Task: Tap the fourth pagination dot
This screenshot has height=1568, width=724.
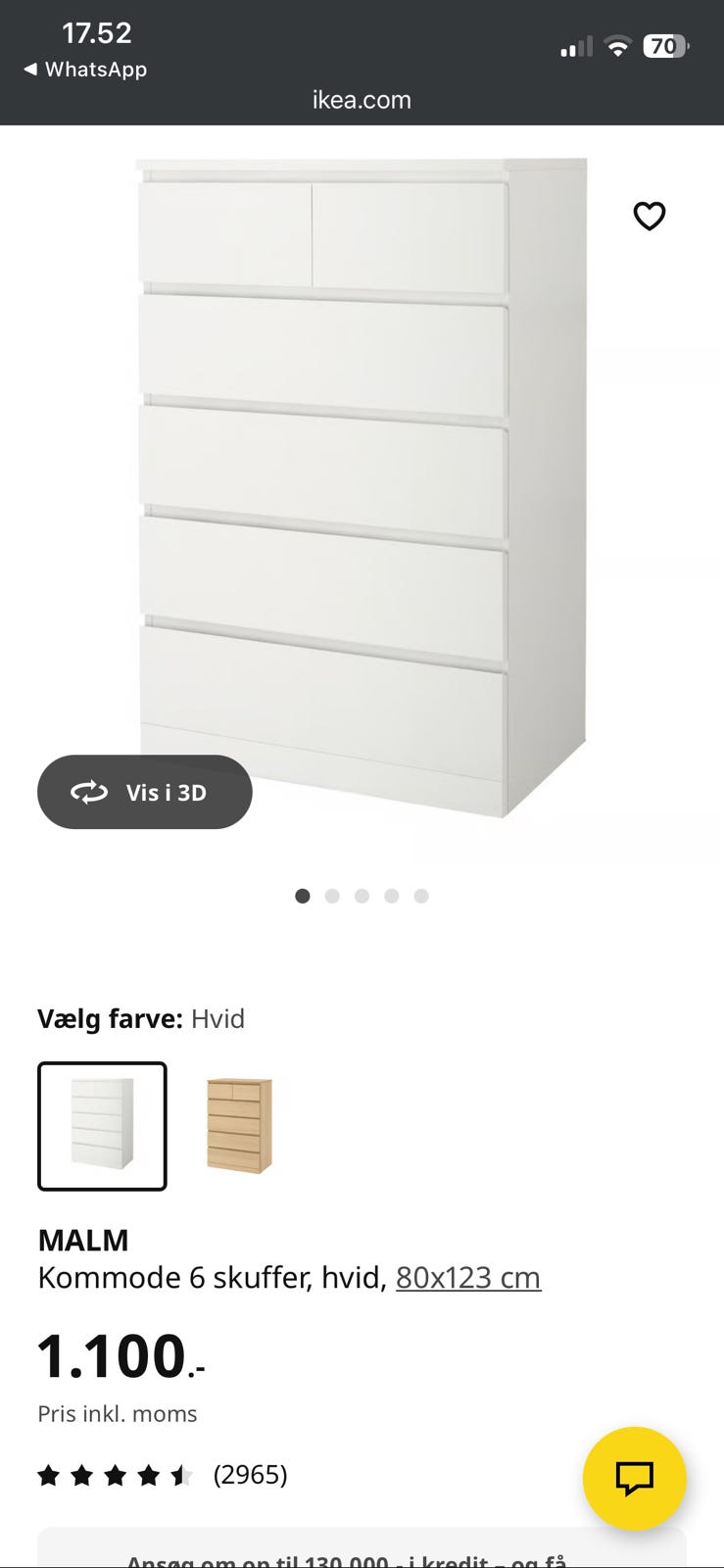Action: (392, 895)
